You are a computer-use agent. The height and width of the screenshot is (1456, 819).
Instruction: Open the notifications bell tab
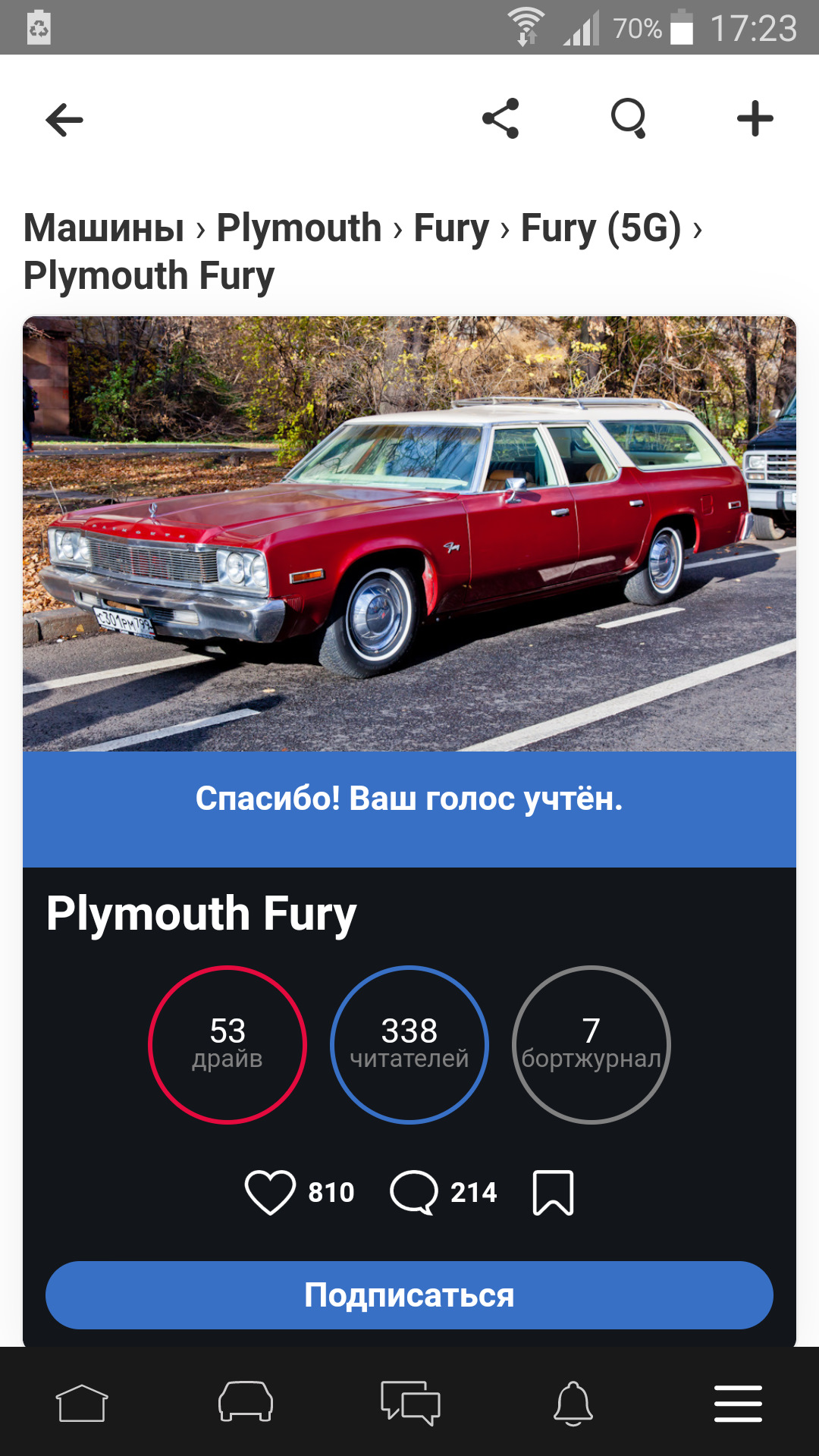(x=573, y=1403)
